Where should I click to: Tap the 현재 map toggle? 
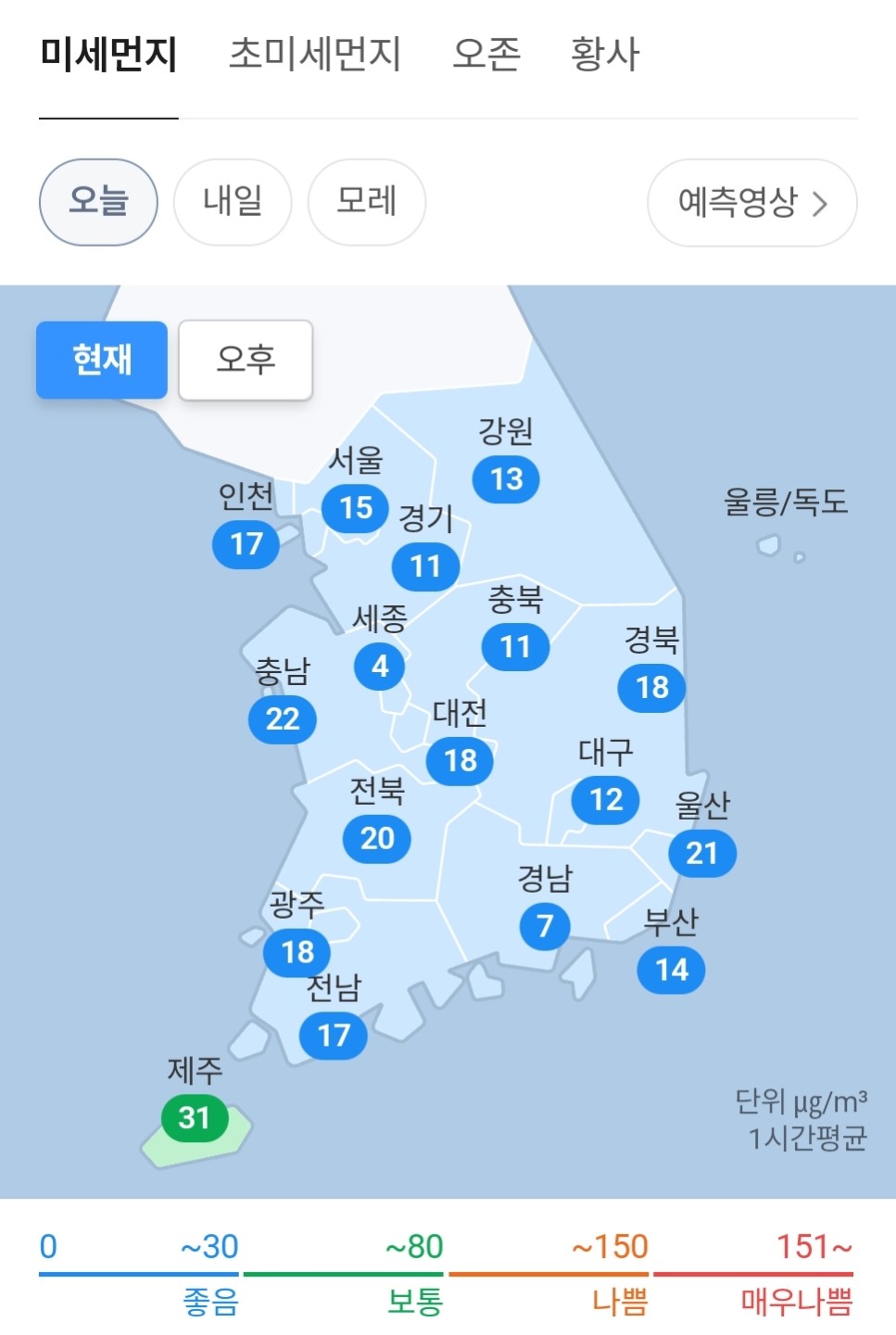click(x=102, y=360)
